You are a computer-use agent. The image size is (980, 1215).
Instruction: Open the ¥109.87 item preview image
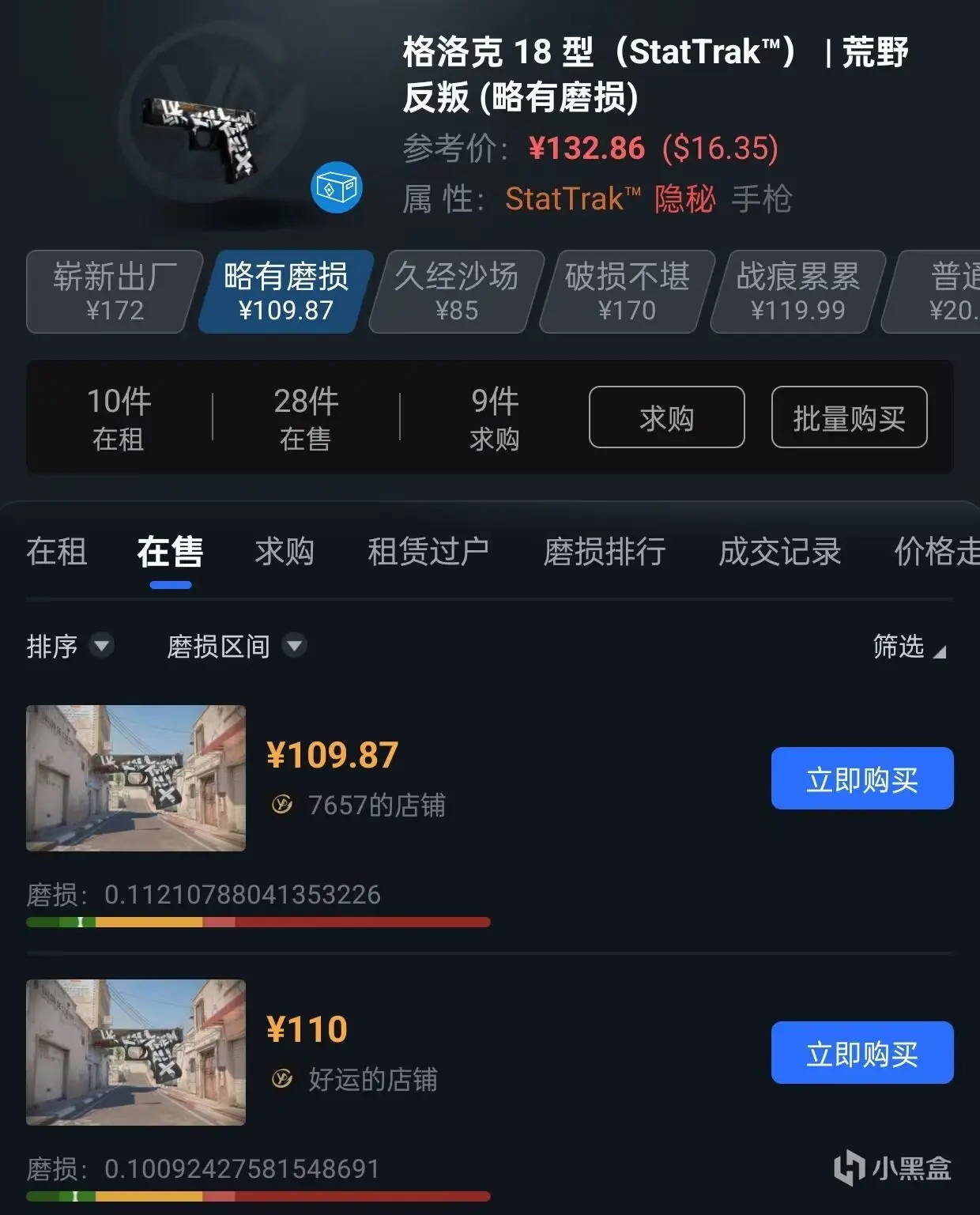pyautogui.click(x=136, y=779)
